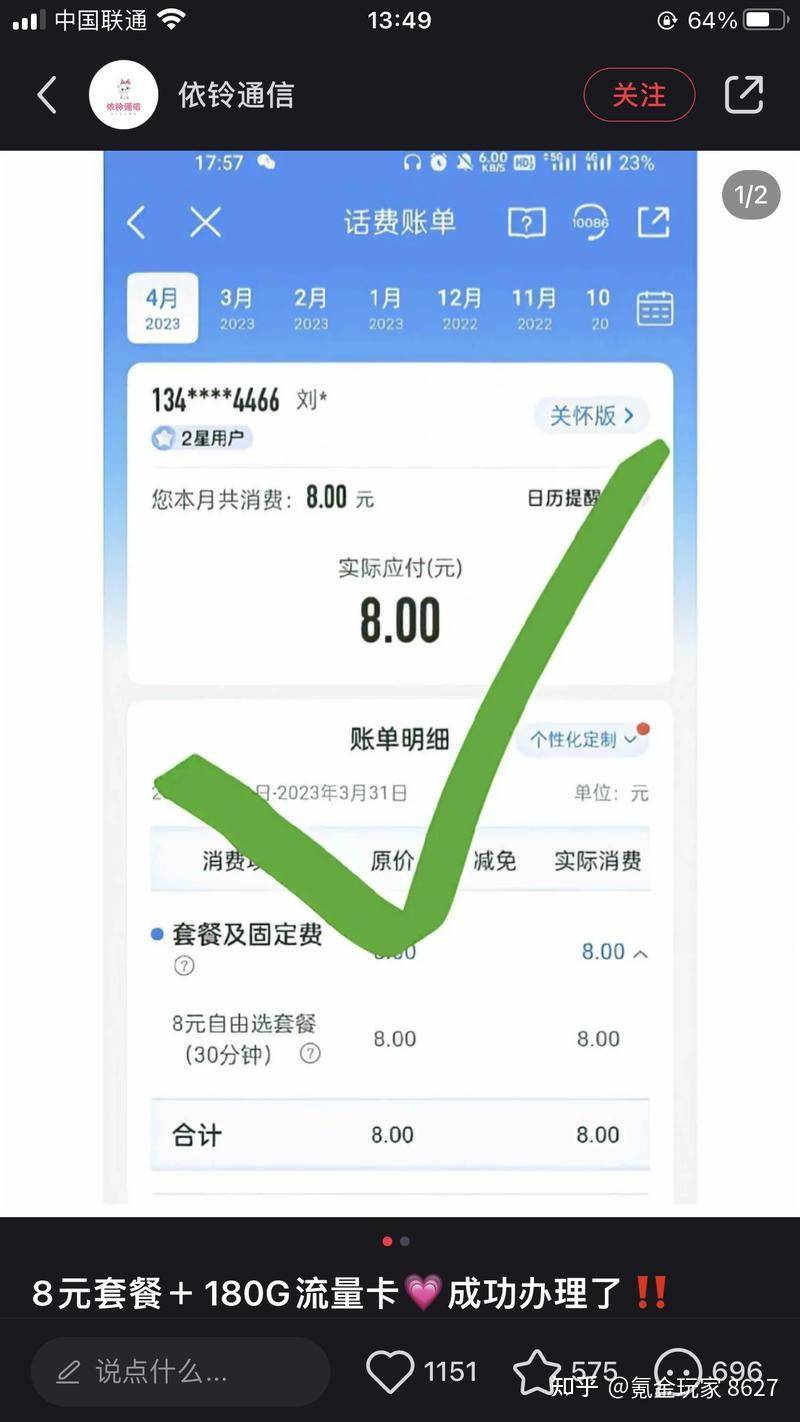This screenshot has width=800, height=1422.
Task: Tap the star icon to favorite the post
Action: point(539,1371)
